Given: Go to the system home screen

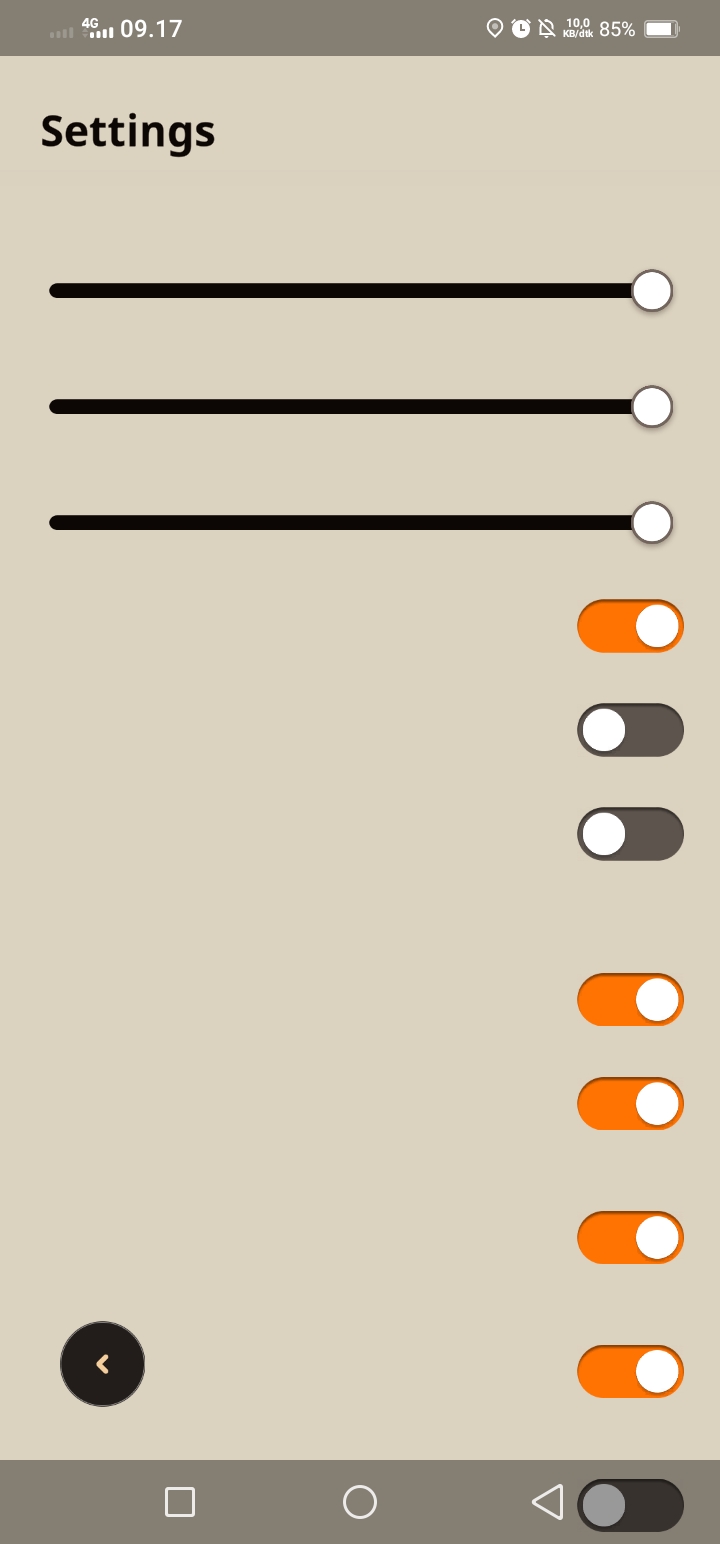Looking at the screenshot, I should click(359, 1502).
